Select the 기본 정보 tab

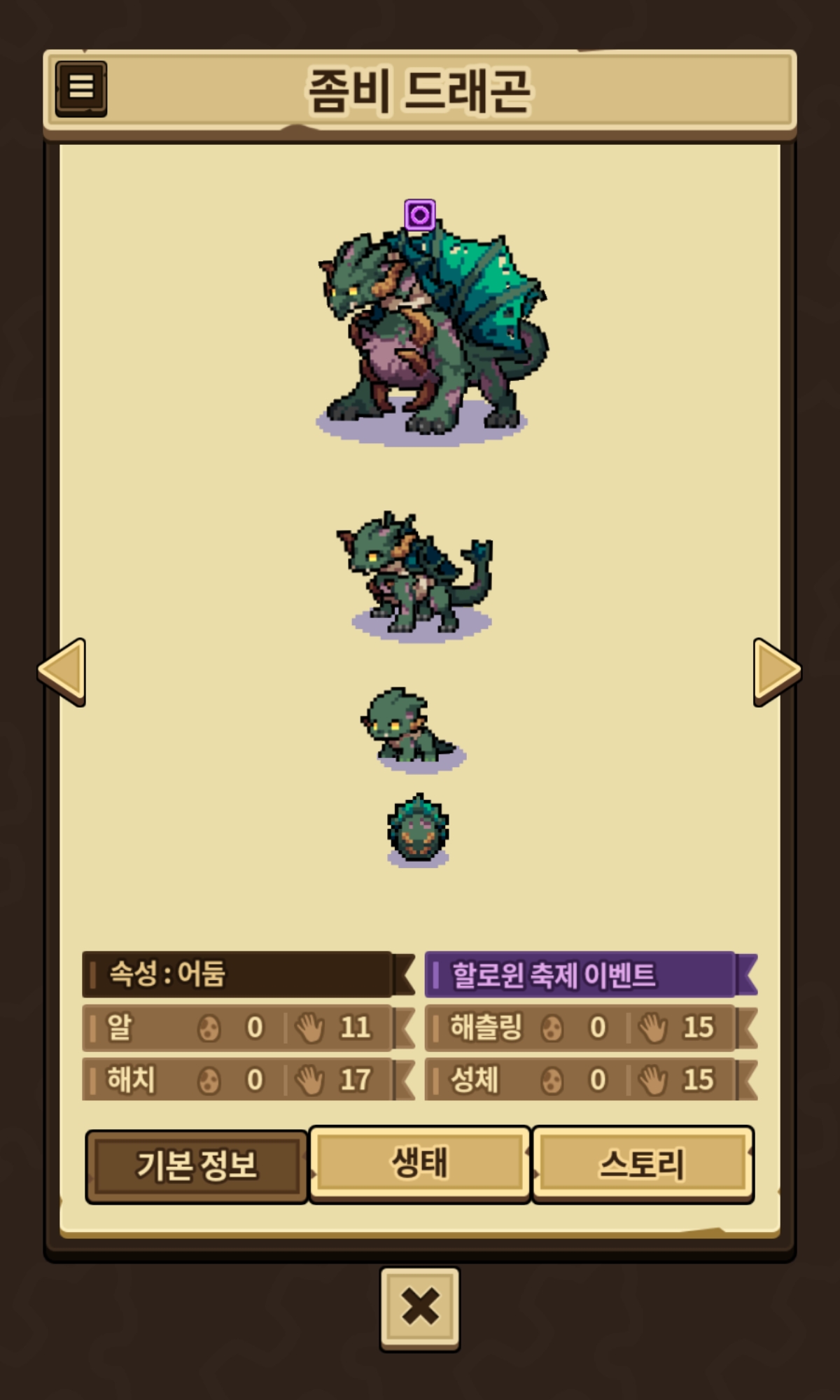tap(197, 1166)
